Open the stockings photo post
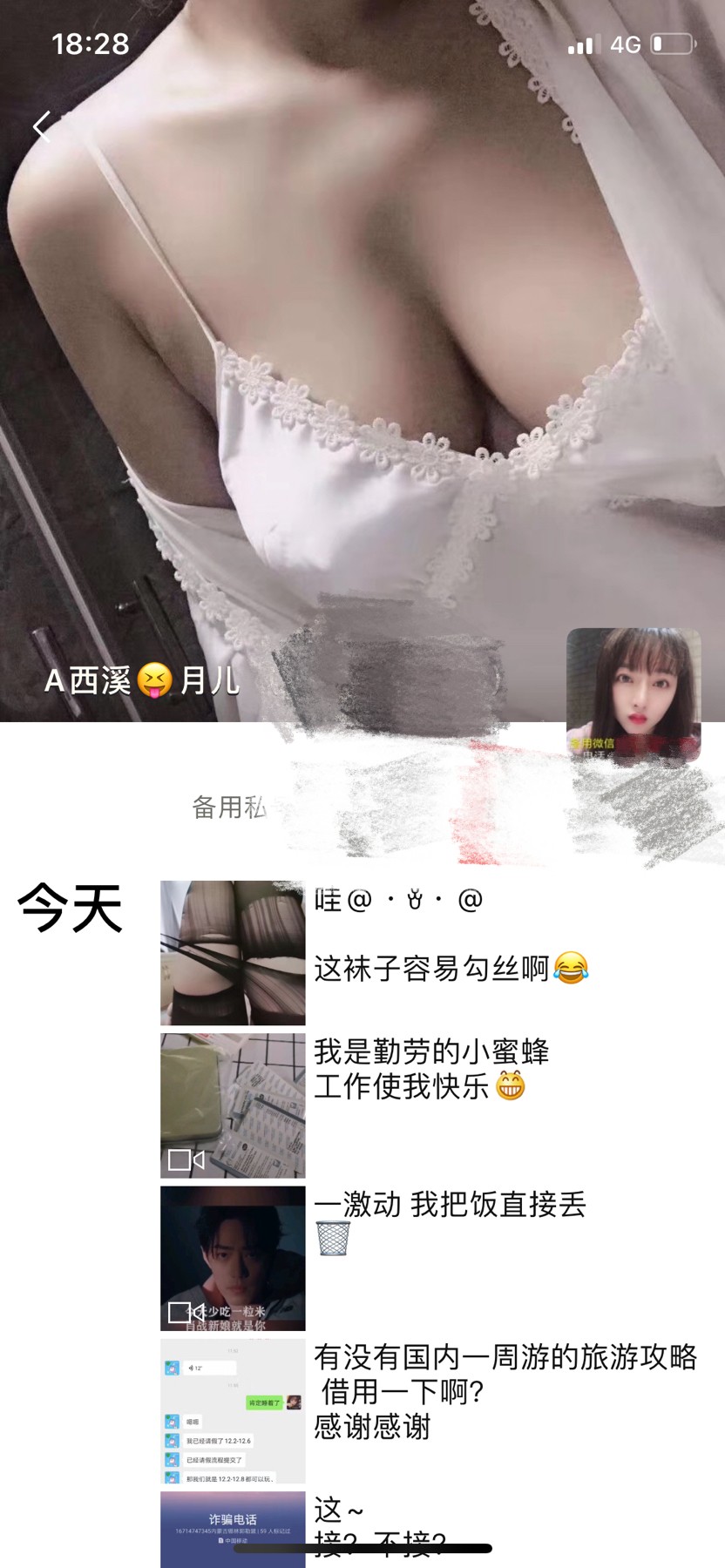This screenshot has height=1568, width=725. tap(233, 953)
